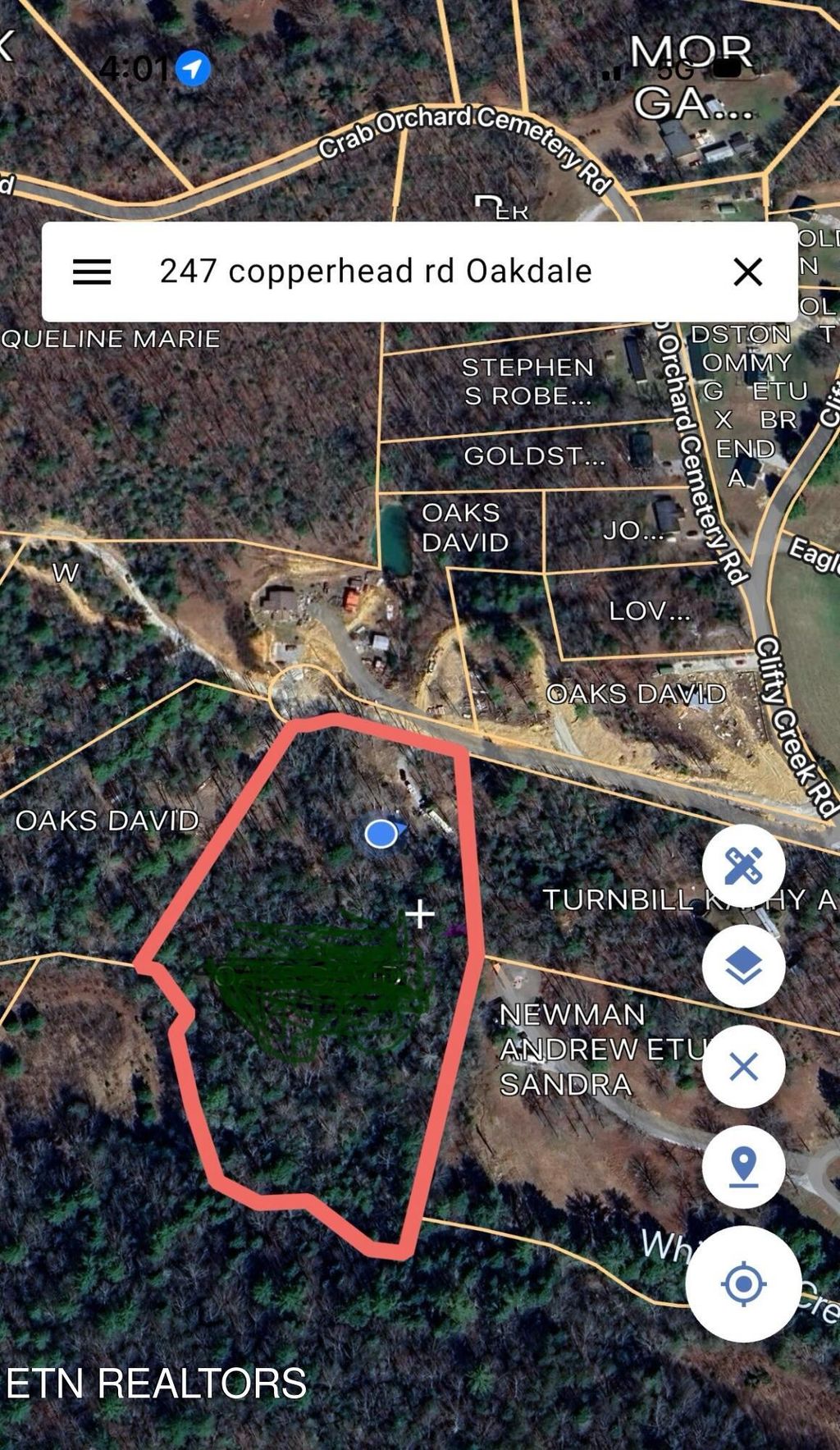Open the hamburger menu
The height and width of the screenshot is (1450, 840).
(x=92, y=272)
